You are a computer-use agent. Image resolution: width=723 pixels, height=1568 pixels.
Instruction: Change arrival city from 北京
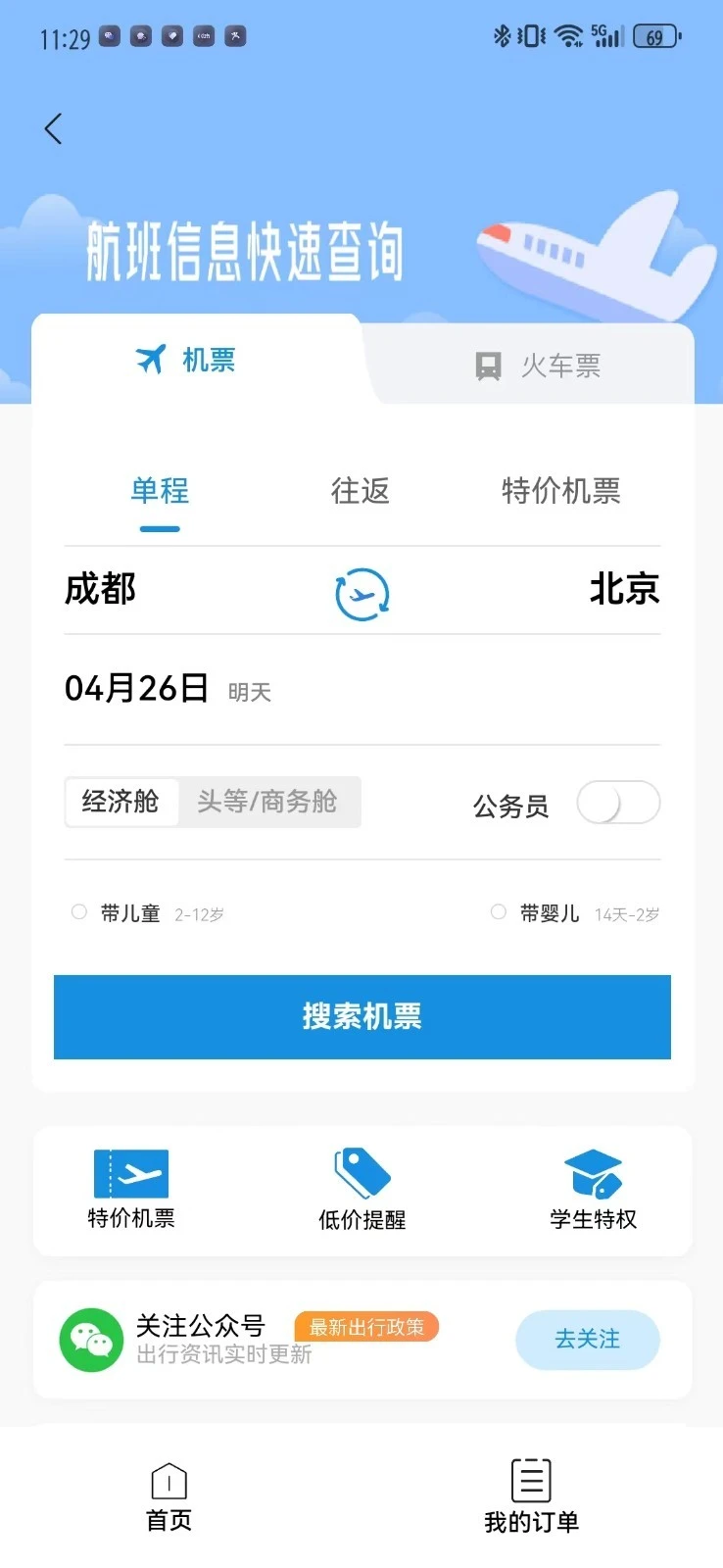[624, 589]
